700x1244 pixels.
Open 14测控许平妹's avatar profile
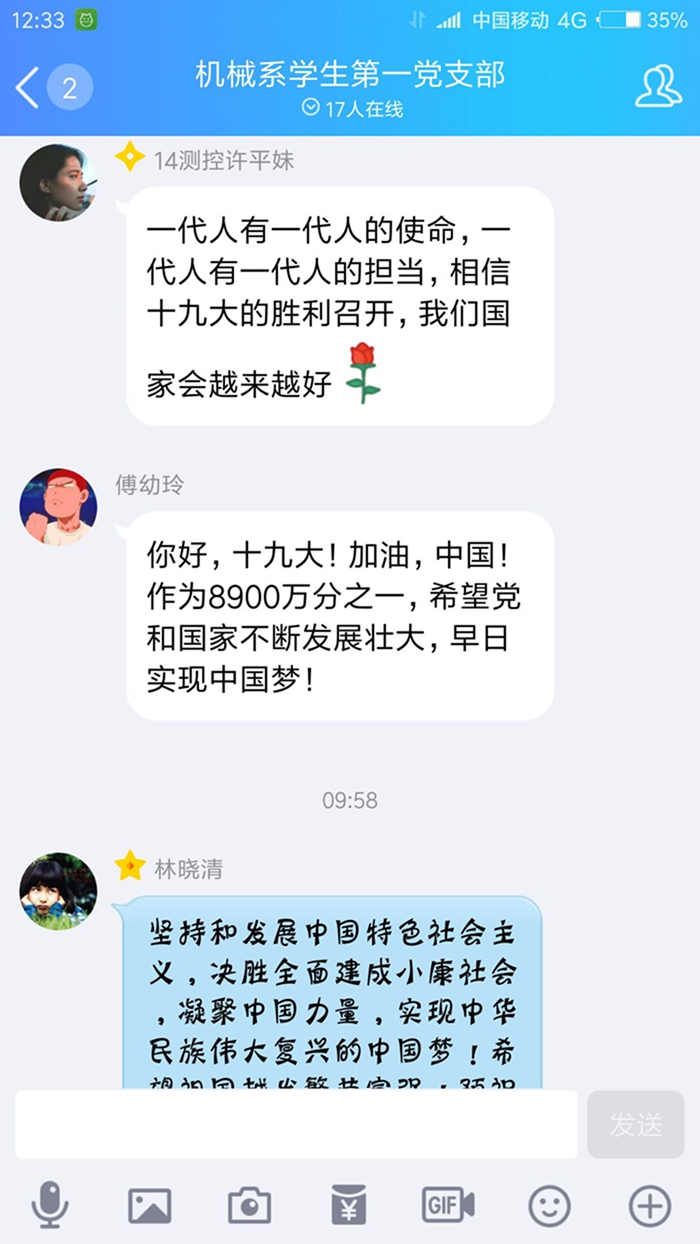click(x=58, y=182)
